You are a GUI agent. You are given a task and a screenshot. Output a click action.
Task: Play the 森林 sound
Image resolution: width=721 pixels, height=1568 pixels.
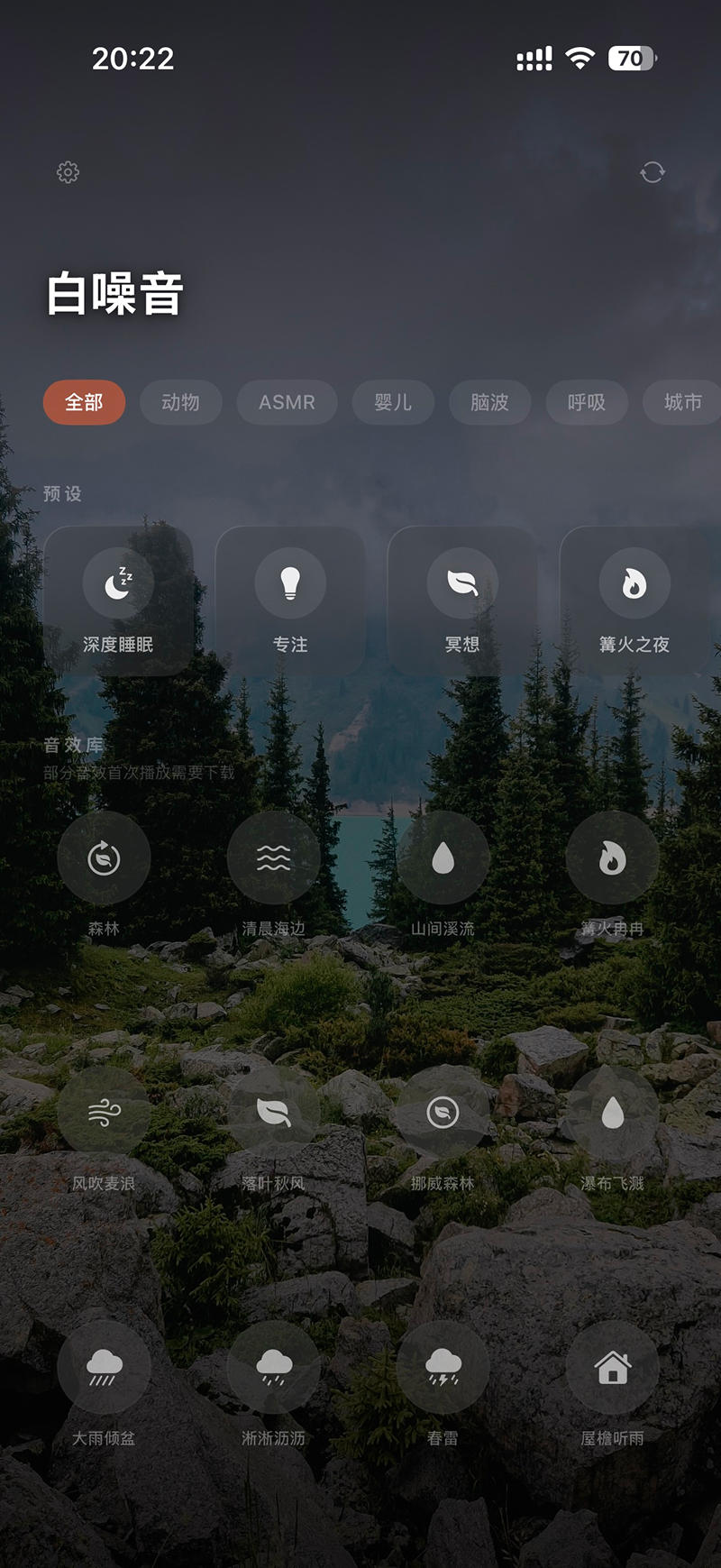point(104,858)
